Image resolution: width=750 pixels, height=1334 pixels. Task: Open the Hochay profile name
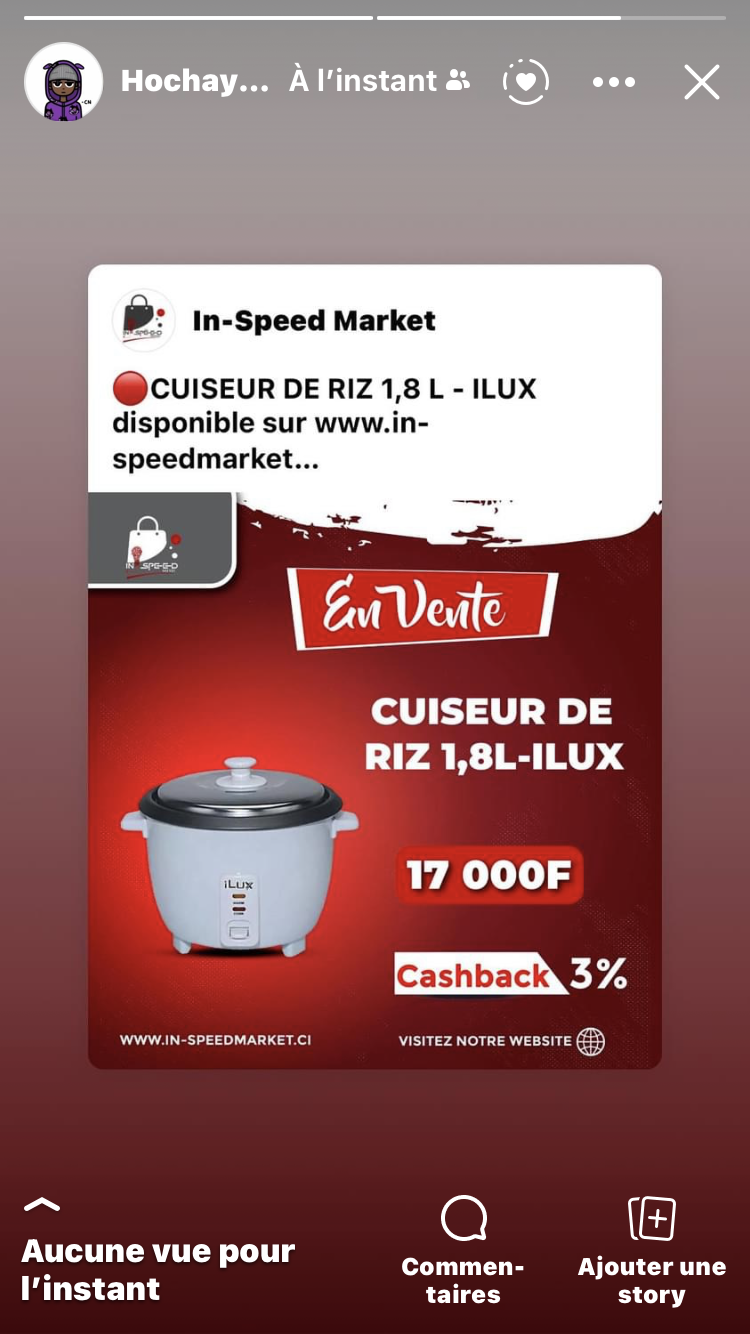pyautogui.click(x=195, y=81)
